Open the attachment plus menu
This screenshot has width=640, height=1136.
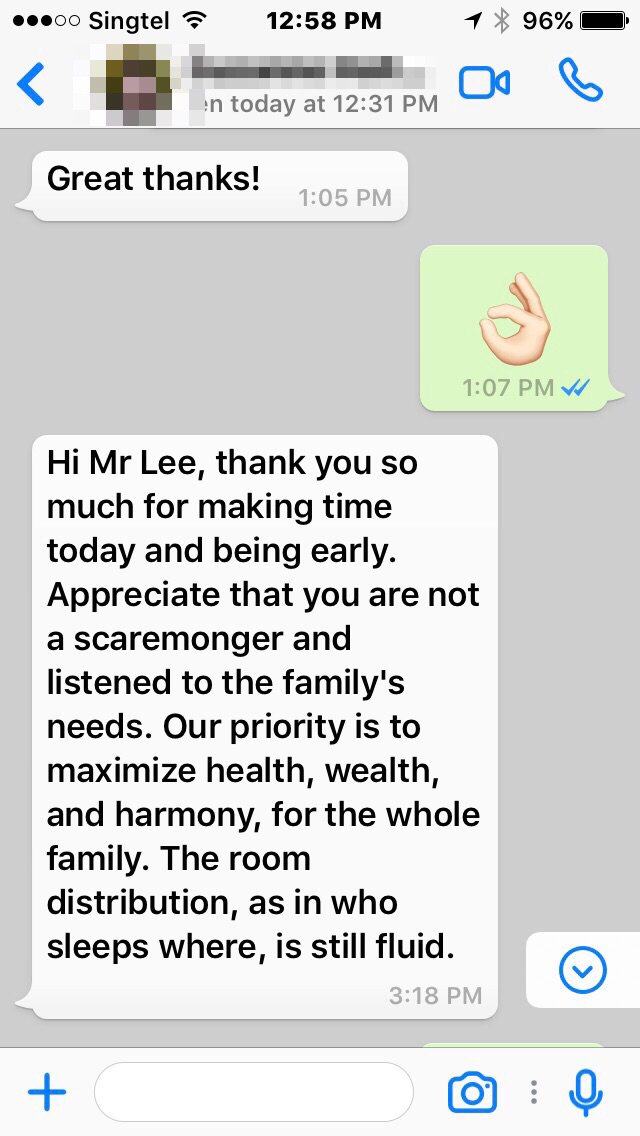(x=46, y=1092)
